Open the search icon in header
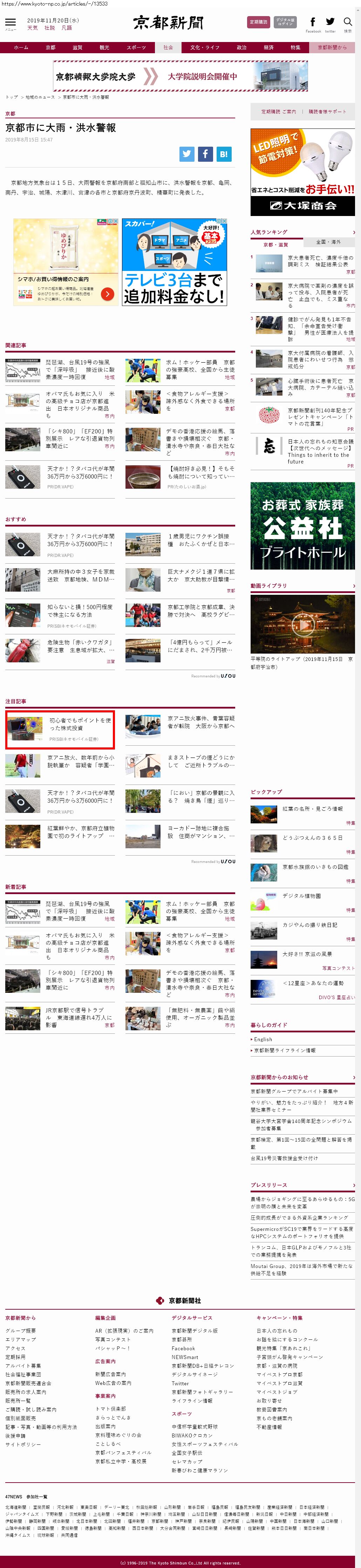Screen dimensions: 361x1568 pyautogui.click(x=348, y=23)
